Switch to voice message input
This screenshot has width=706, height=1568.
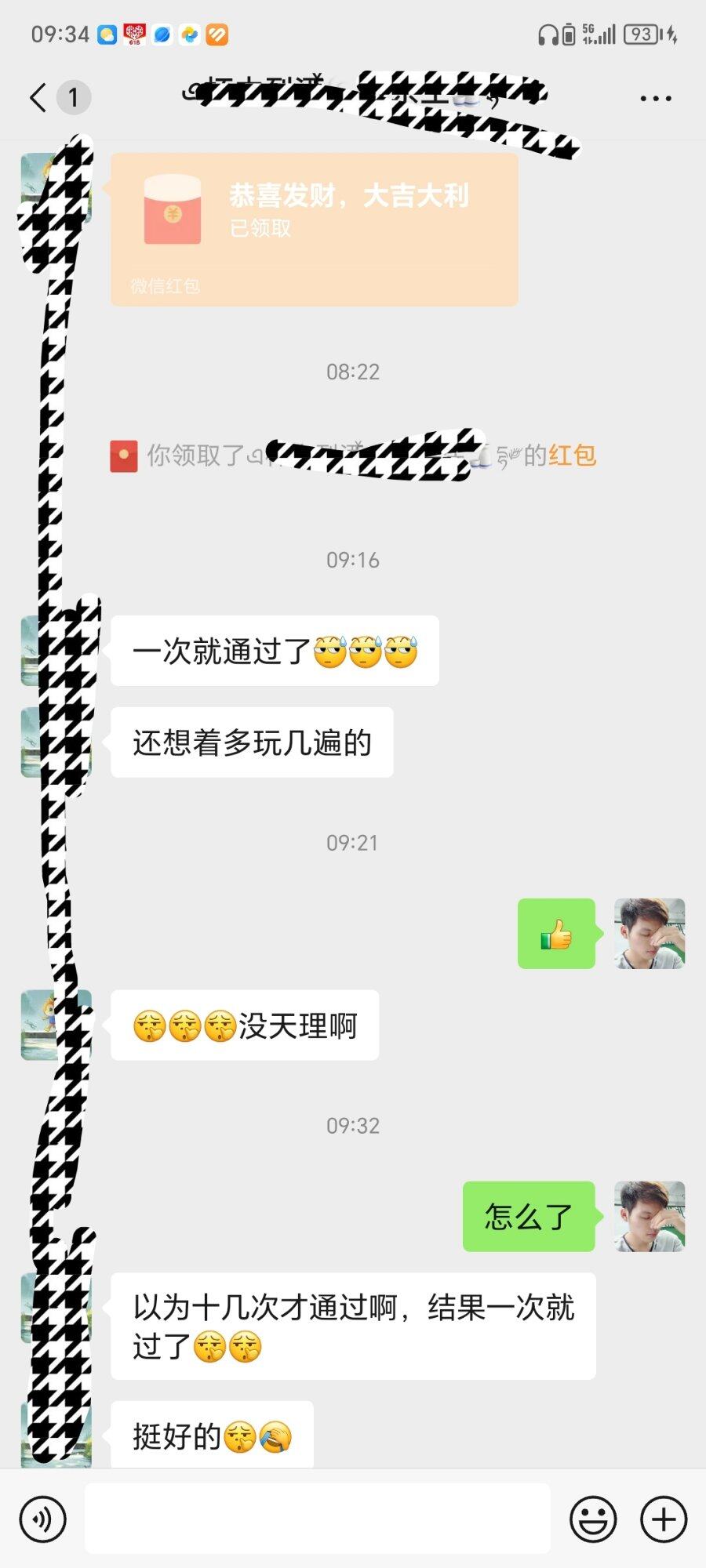42,1519
